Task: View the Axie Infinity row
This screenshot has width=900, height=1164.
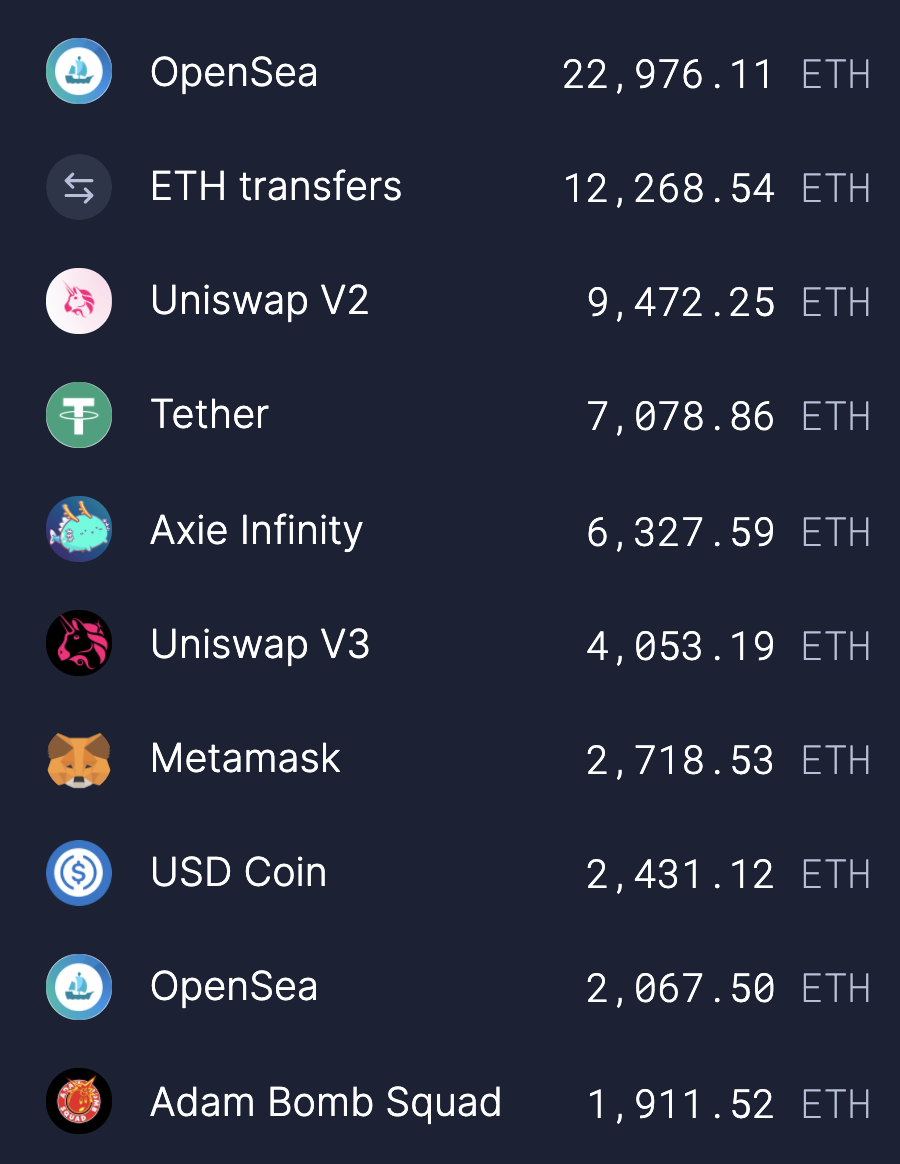Action: [256, 530]
